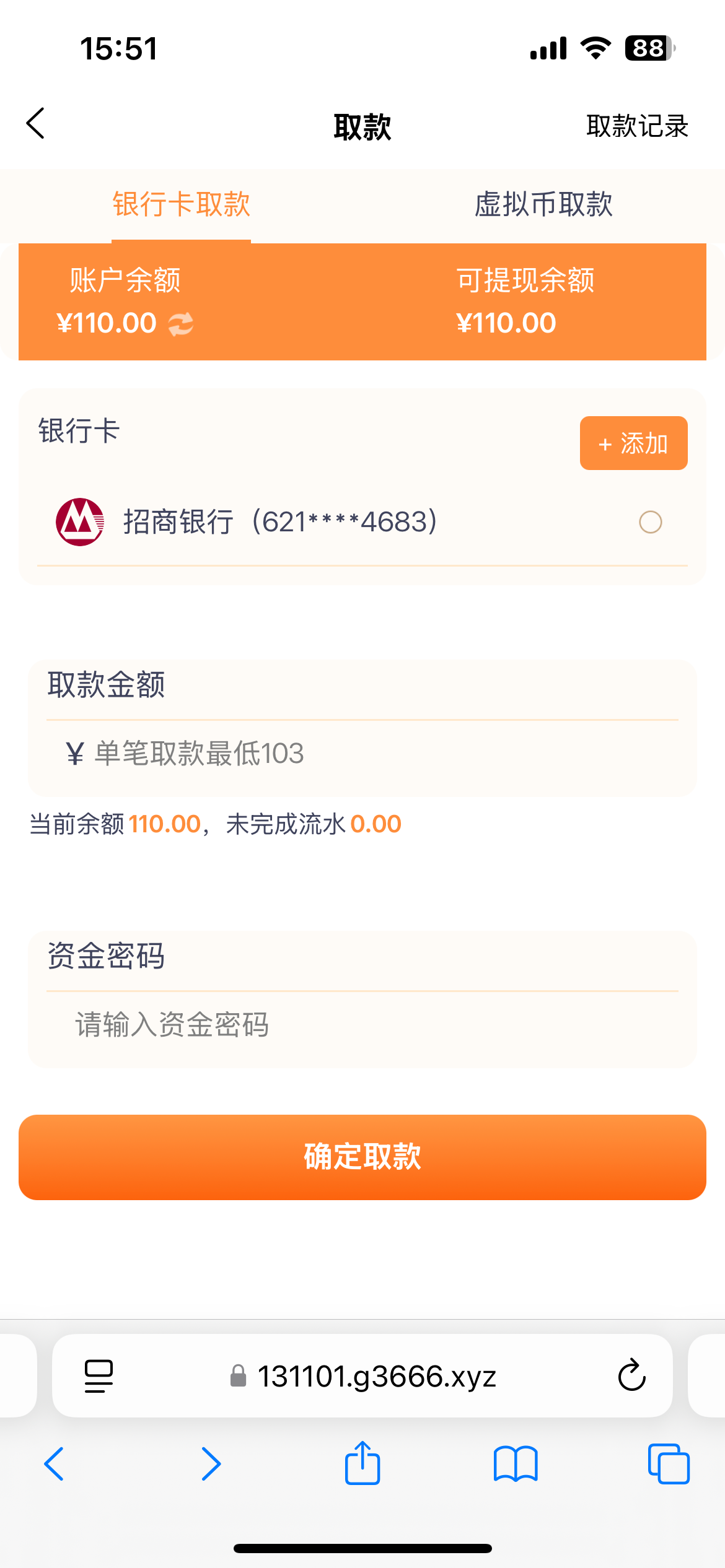Focus the 取款金额 amount field

coord(372,754)
